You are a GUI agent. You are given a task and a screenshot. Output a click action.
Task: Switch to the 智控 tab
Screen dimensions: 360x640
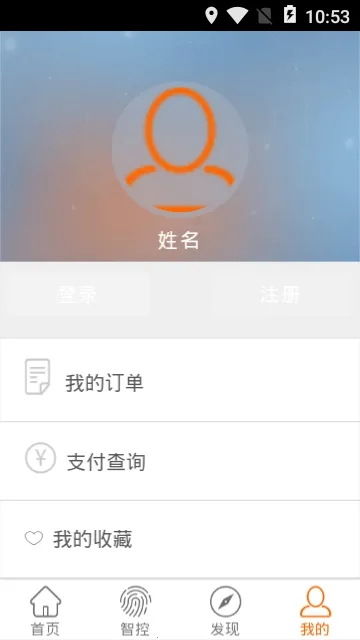(x=135, y=611)
